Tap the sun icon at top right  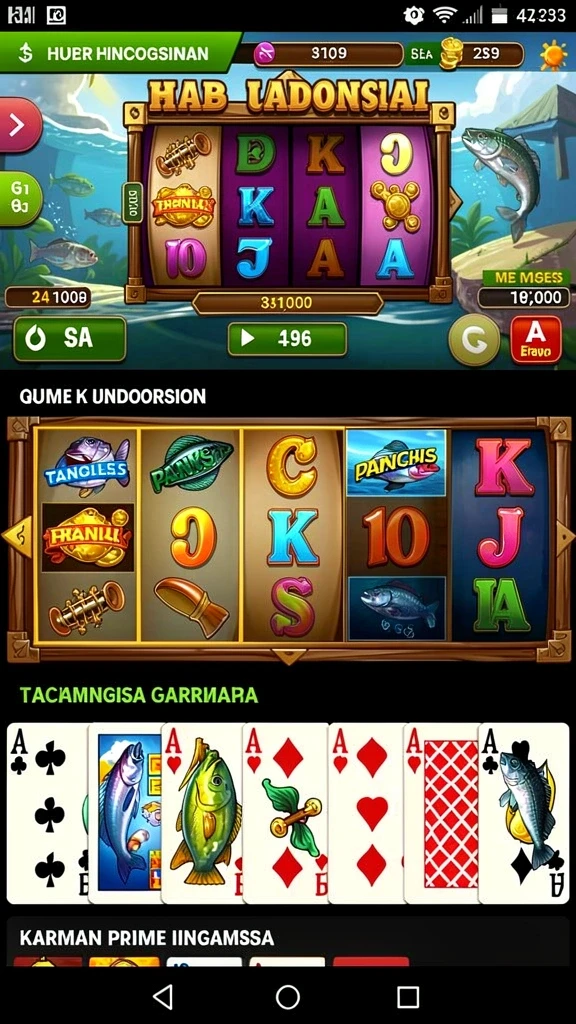[x=553, y=56]
